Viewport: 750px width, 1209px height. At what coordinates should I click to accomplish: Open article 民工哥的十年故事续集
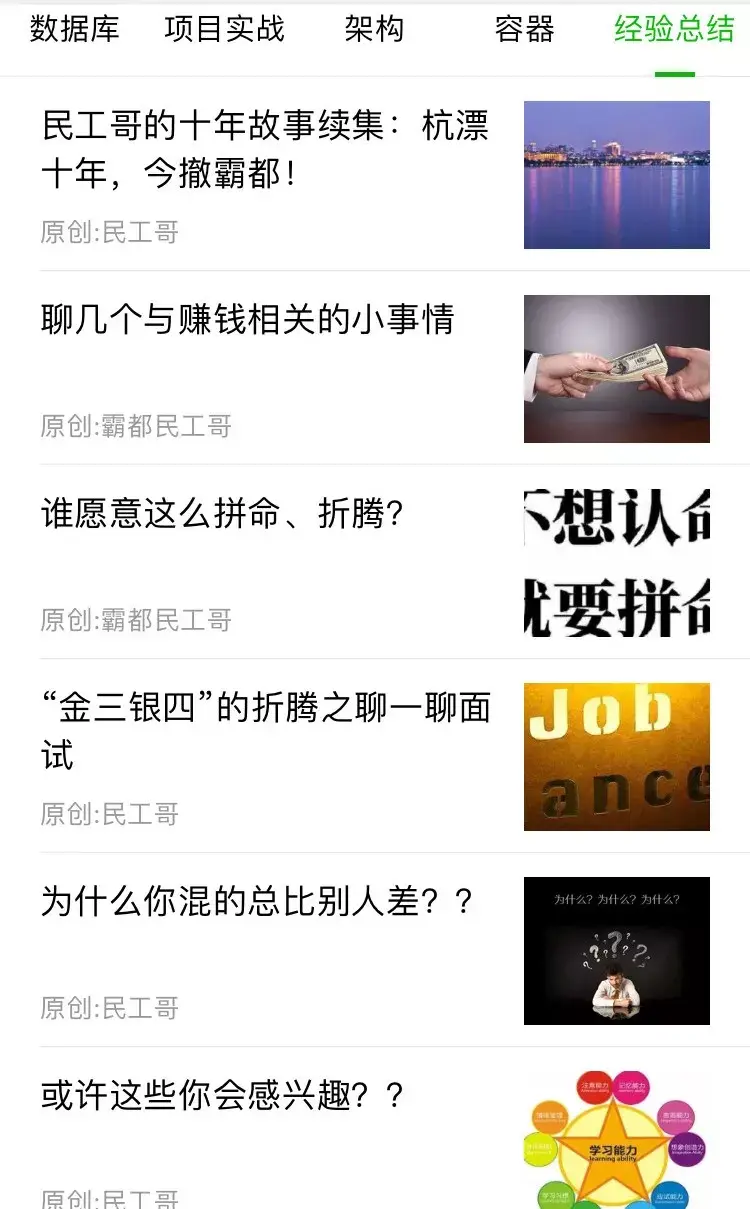click(x=265, y=150)
